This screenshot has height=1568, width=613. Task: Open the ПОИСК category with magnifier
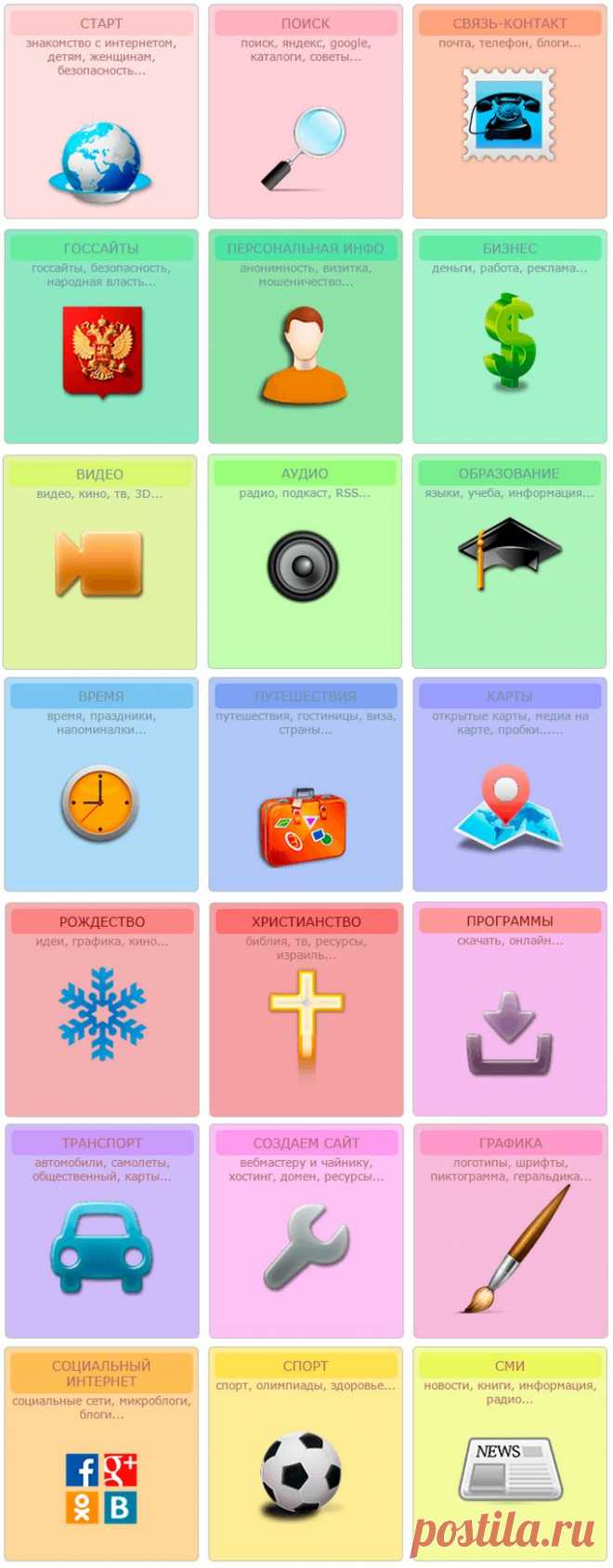pyautogui.click(x=306, y=111)
